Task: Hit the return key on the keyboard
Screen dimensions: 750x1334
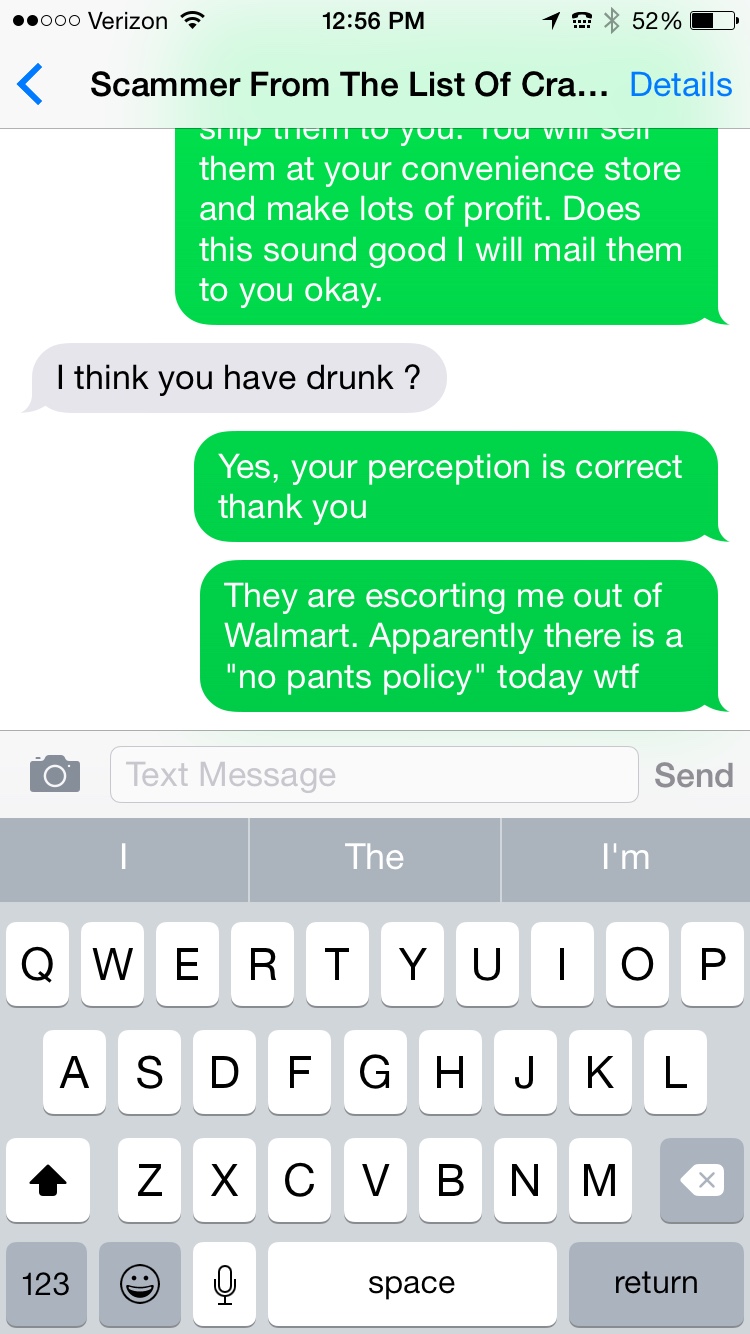Action: pos(655,1284)
